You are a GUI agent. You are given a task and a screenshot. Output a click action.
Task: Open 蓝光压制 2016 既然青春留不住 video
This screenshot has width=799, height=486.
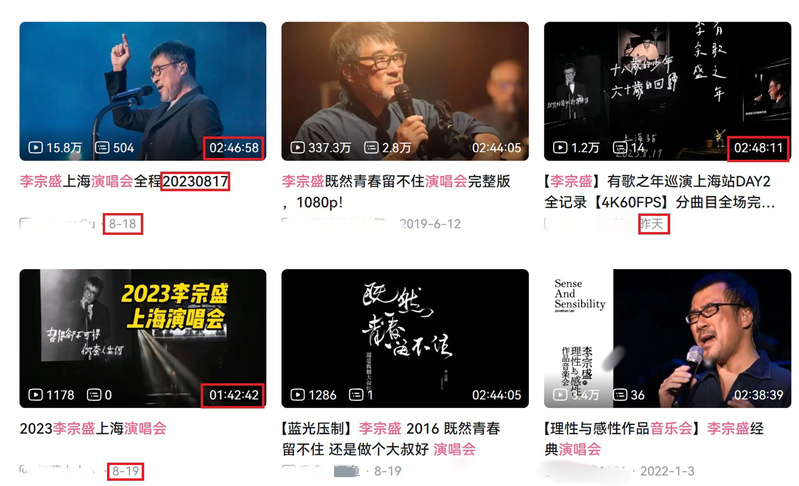[x=404, y=338]
